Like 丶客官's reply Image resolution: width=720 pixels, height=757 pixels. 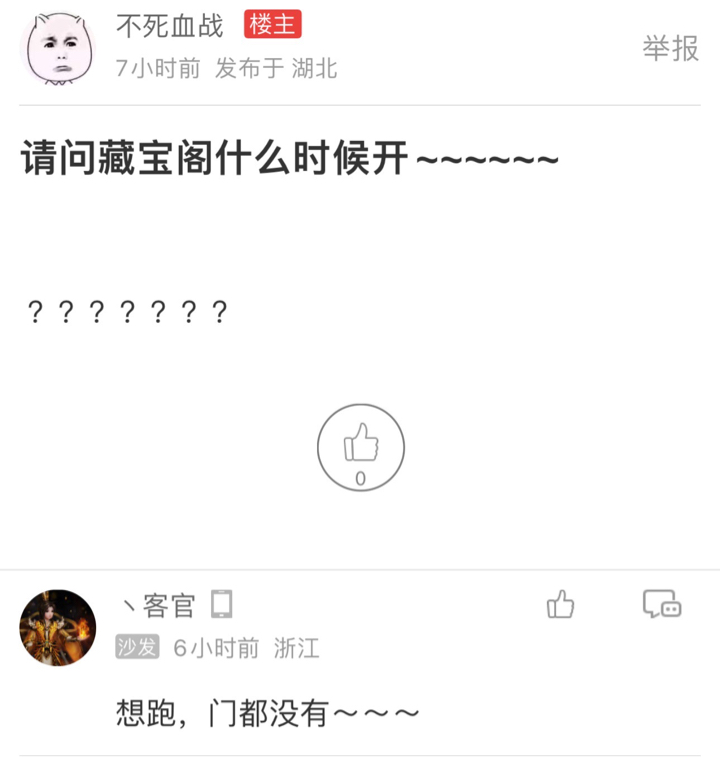pos(560,604)
